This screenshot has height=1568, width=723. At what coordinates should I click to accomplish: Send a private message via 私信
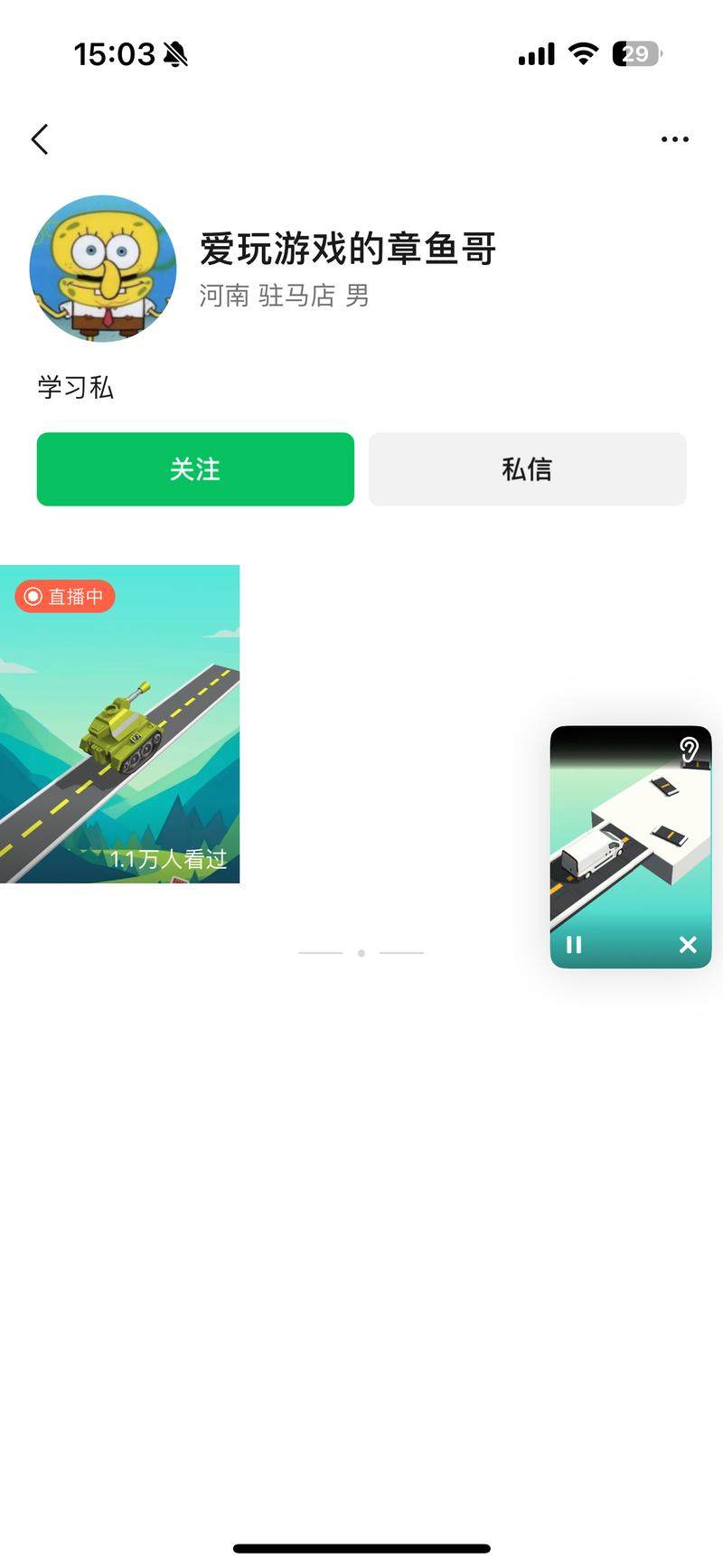coord(527,469)
